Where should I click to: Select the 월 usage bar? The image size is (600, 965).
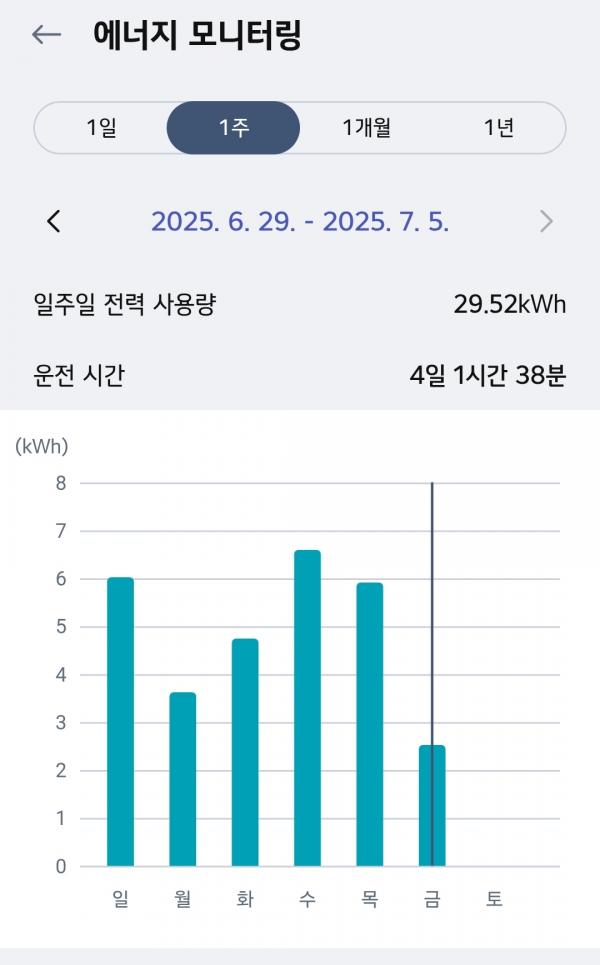pyautogui.click(x=183, y=778)
